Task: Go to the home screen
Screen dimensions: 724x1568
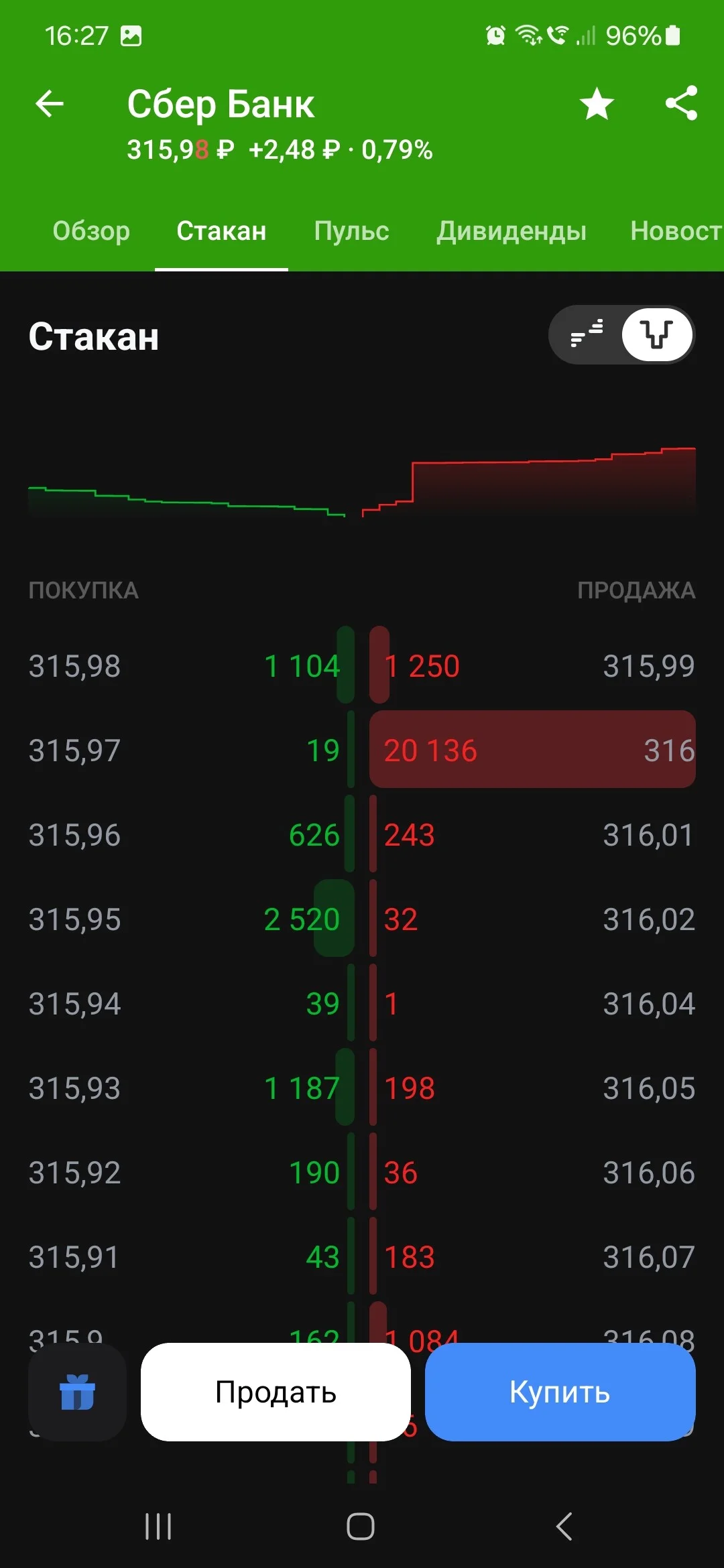Action: coord(361,1526)
